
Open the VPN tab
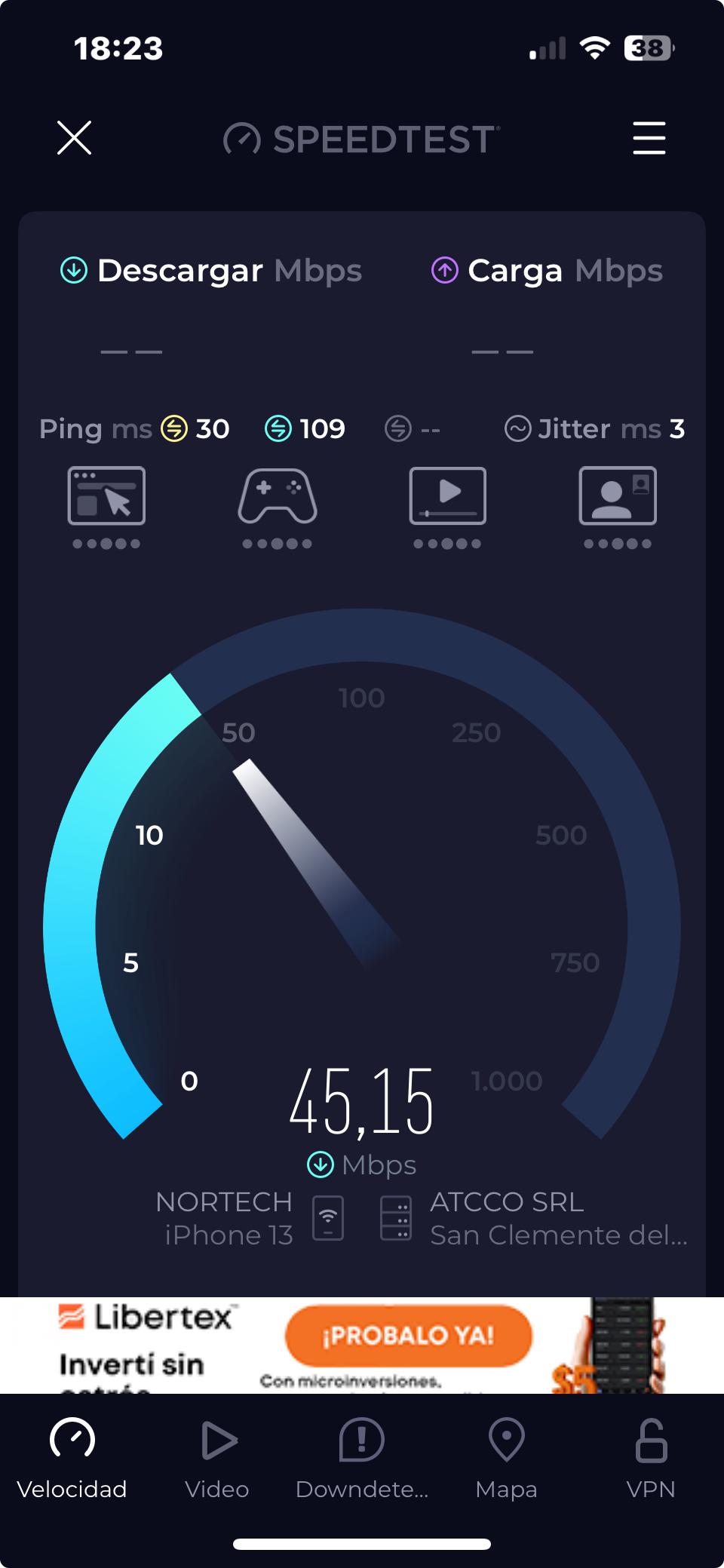(651, 1459)
